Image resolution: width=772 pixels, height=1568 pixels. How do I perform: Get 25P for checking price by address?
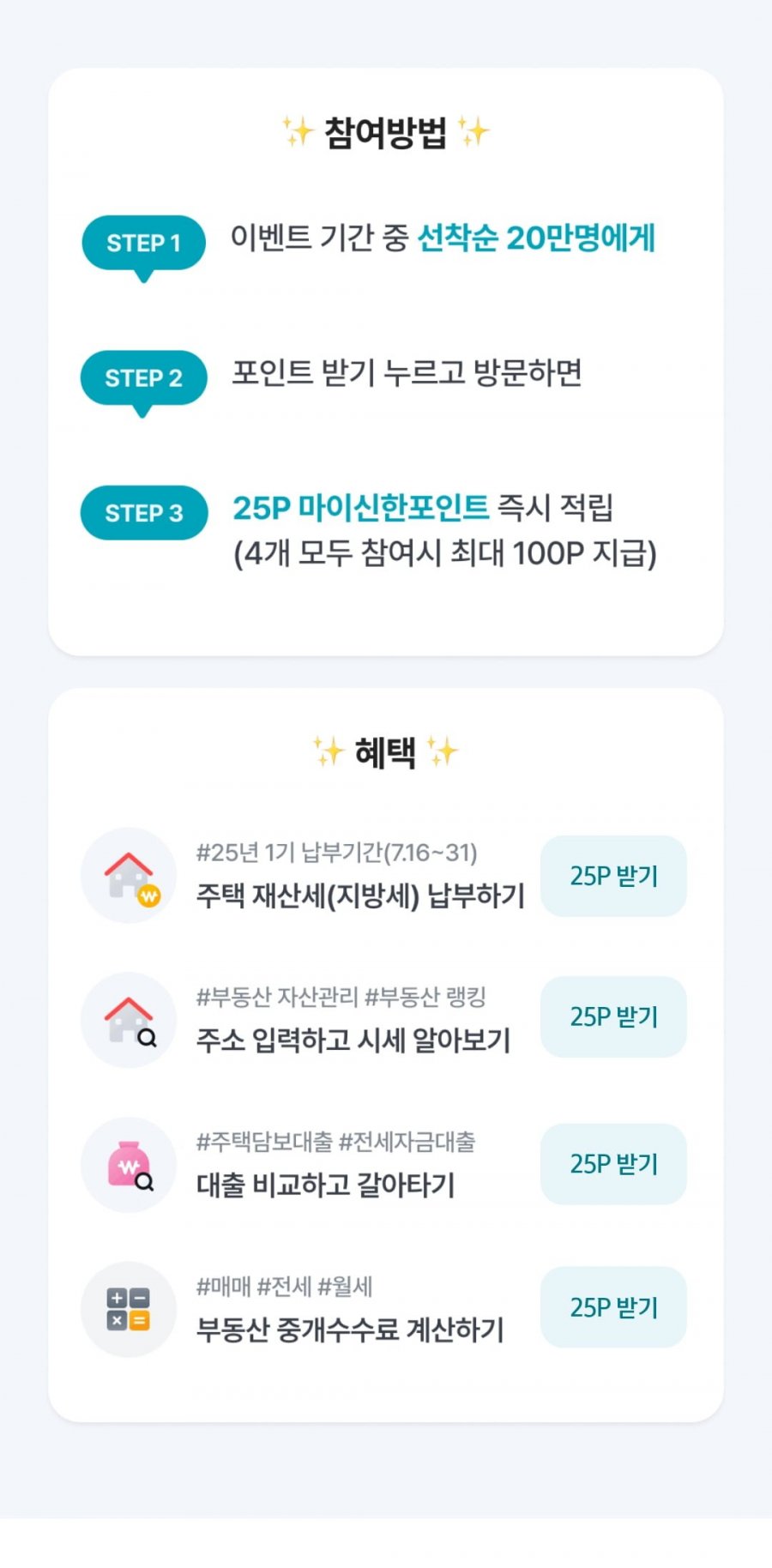tap(613, 1016)
